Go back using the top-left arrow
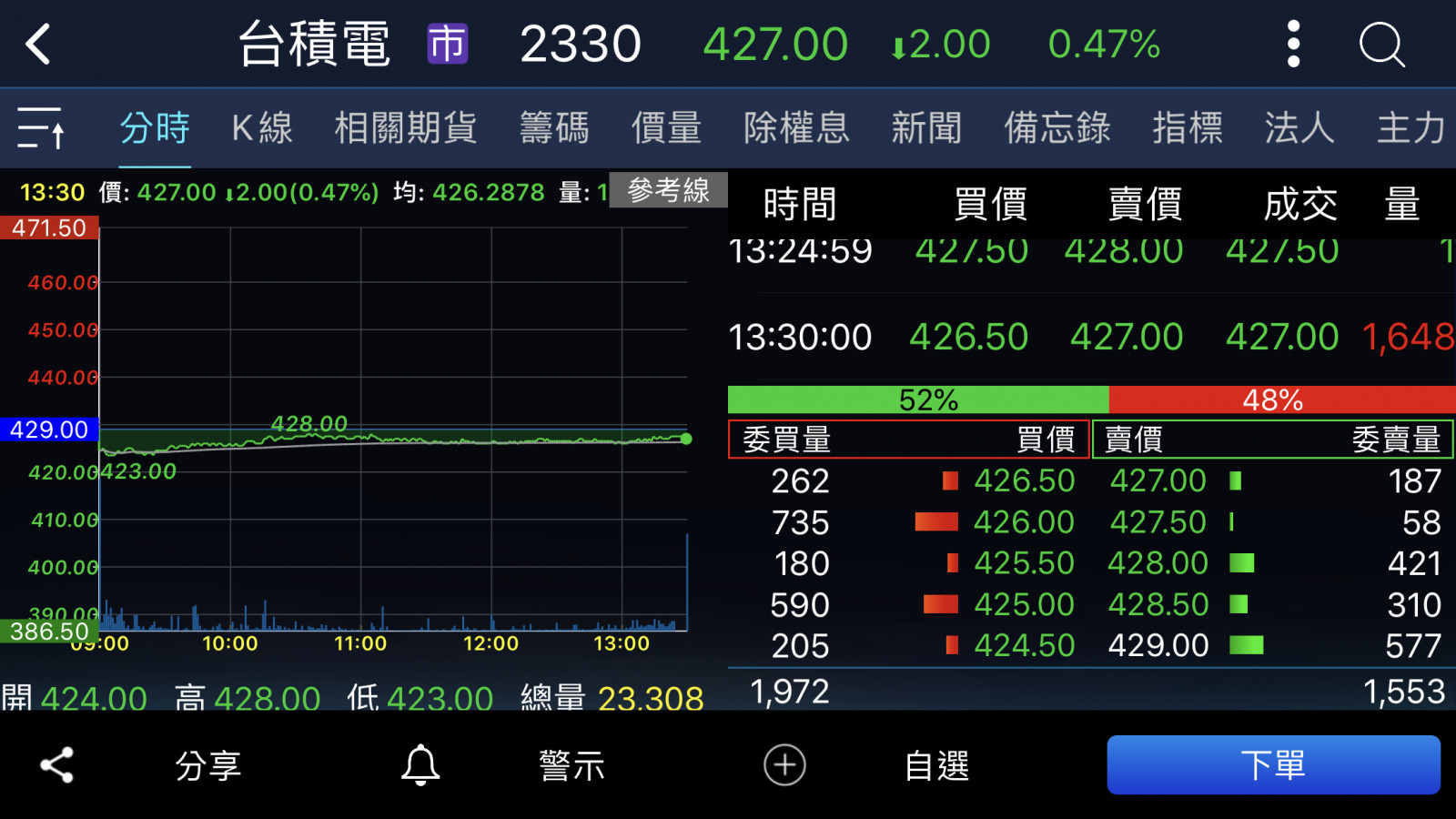 tap(38, 44)
